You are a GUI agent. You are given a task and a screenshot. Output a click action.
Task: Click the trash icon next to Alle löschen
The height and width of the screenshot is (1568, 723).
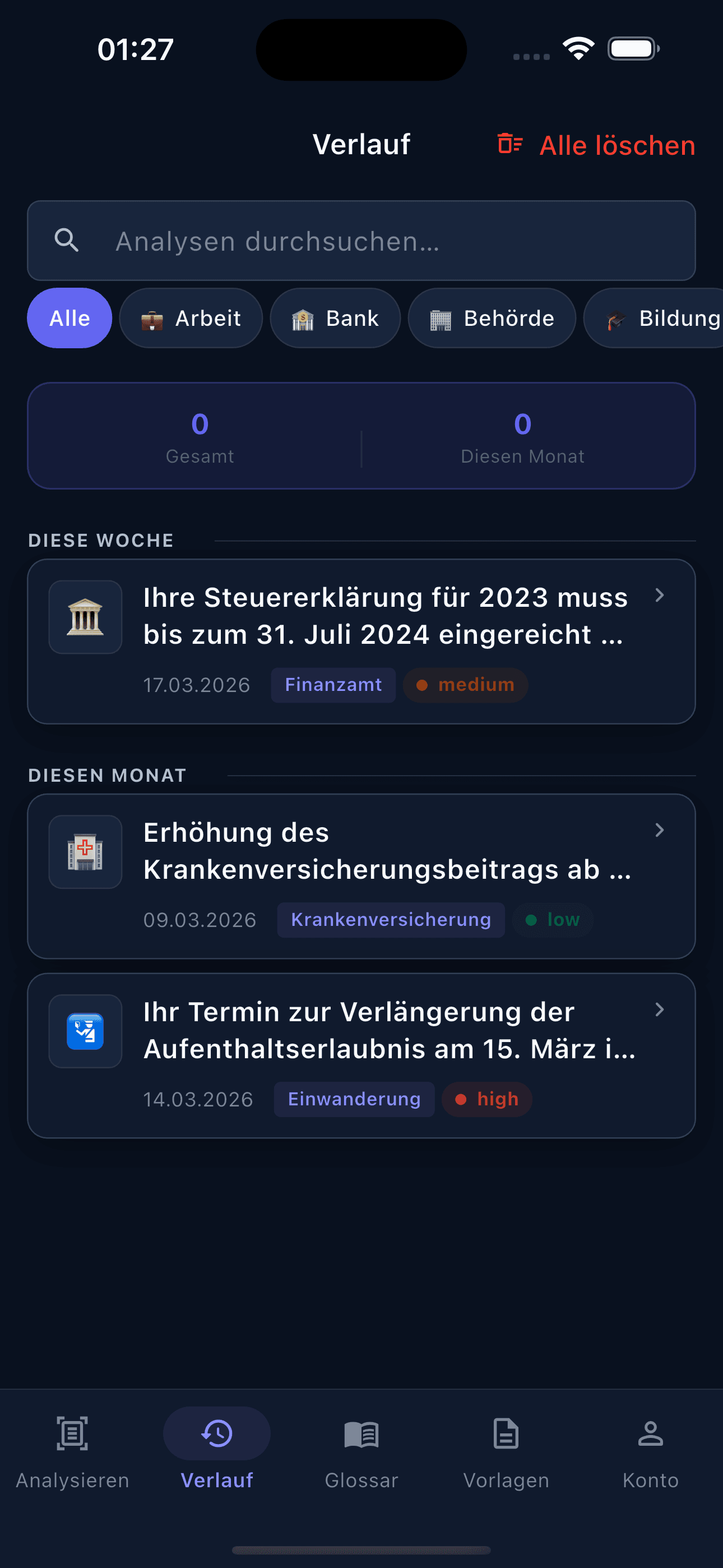[x=509, y=144]
